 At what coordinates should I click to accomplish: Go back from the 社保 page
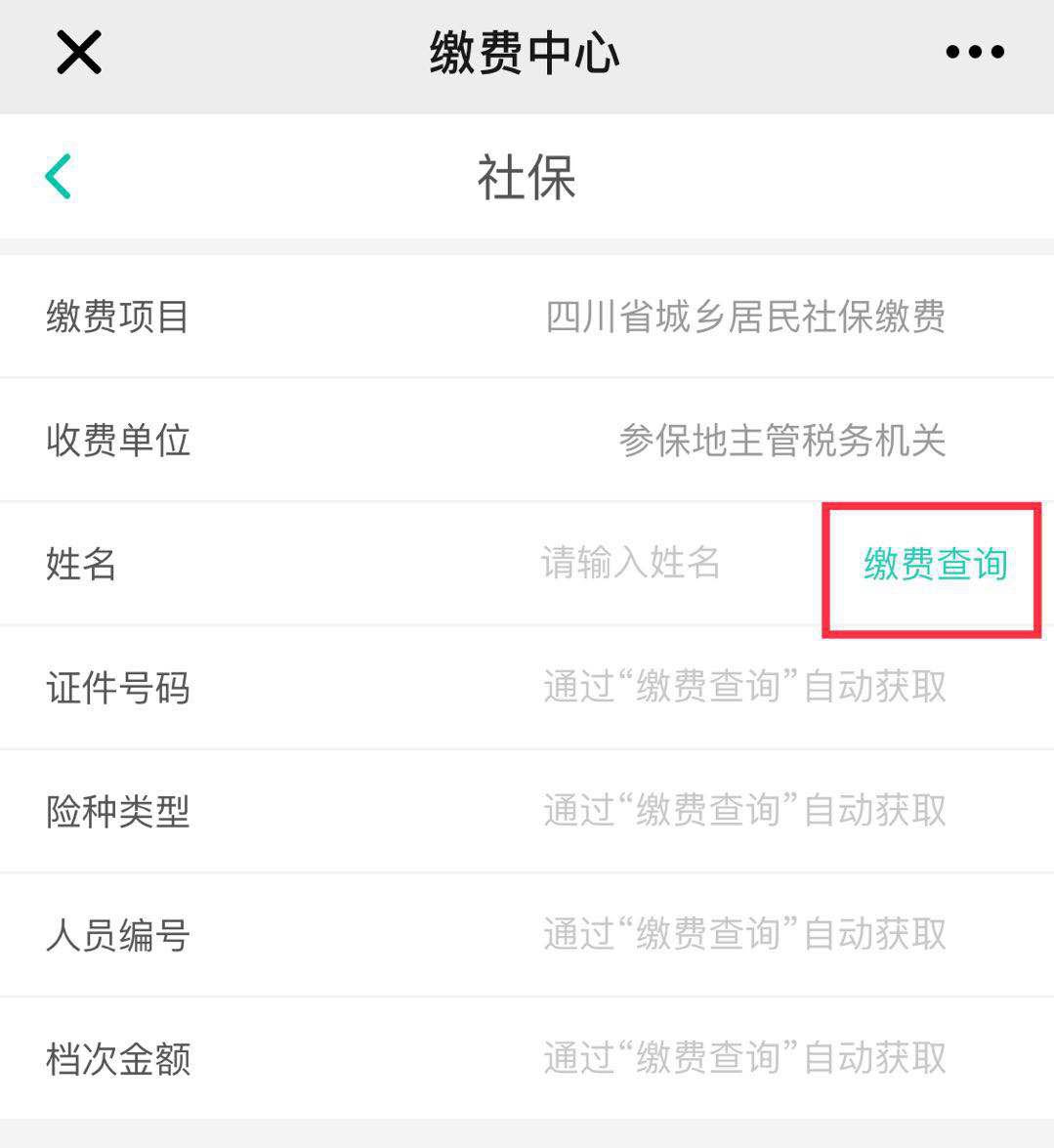click(59, 177)
